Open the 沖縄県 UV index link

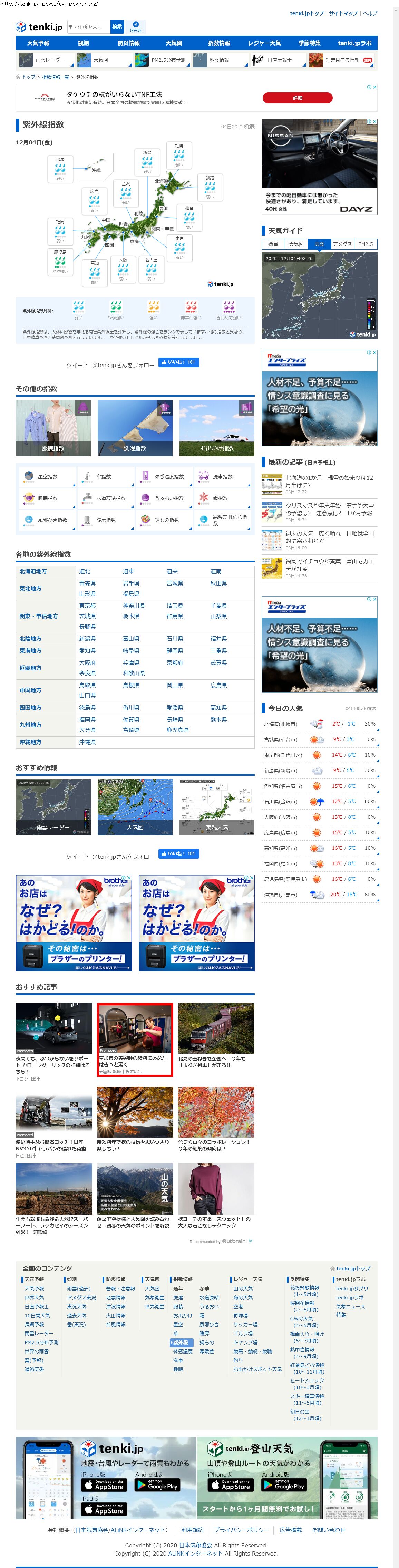click(87, 742)
